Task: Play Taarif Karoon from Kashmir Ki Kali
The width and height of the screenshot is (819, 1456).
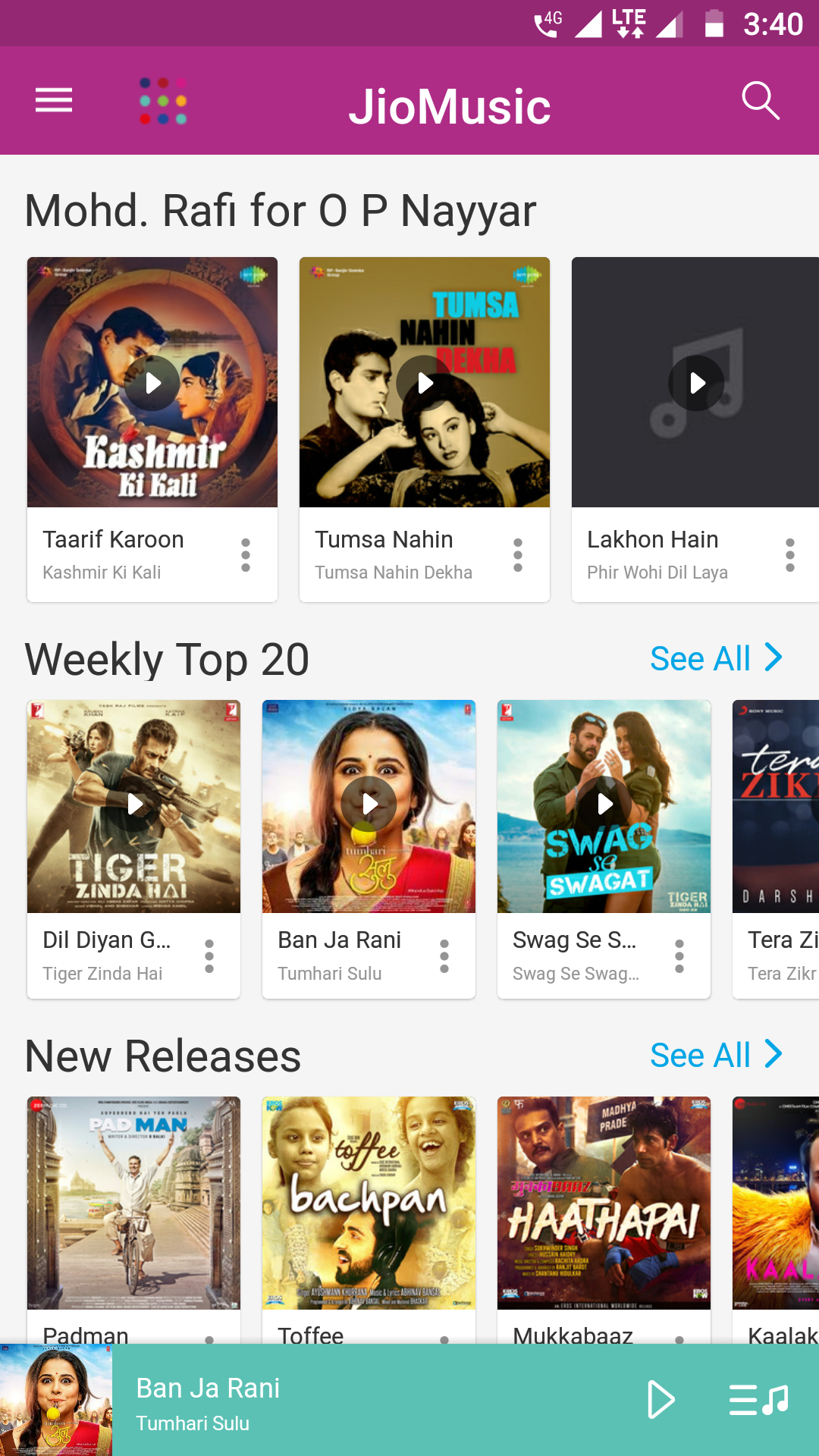Action: click(x=152, y=383)
